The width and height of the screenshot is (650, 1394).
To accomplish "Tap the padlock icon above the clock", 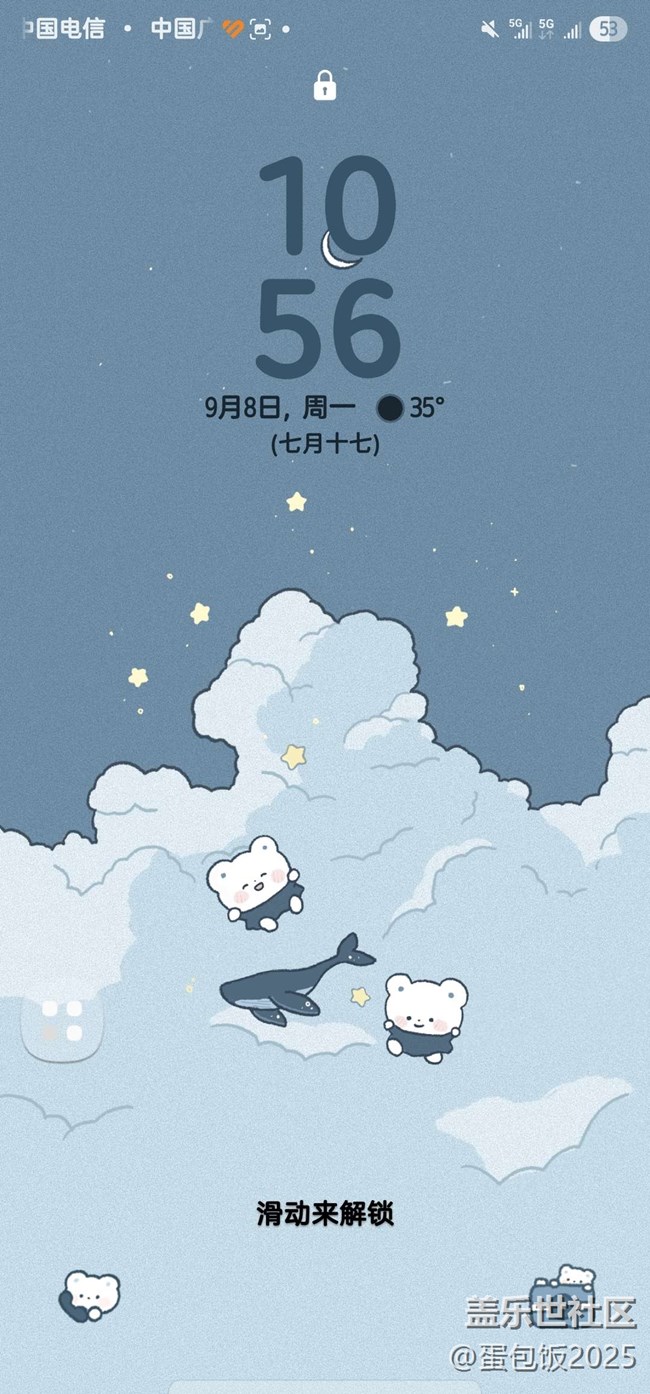I will point(325,86).
